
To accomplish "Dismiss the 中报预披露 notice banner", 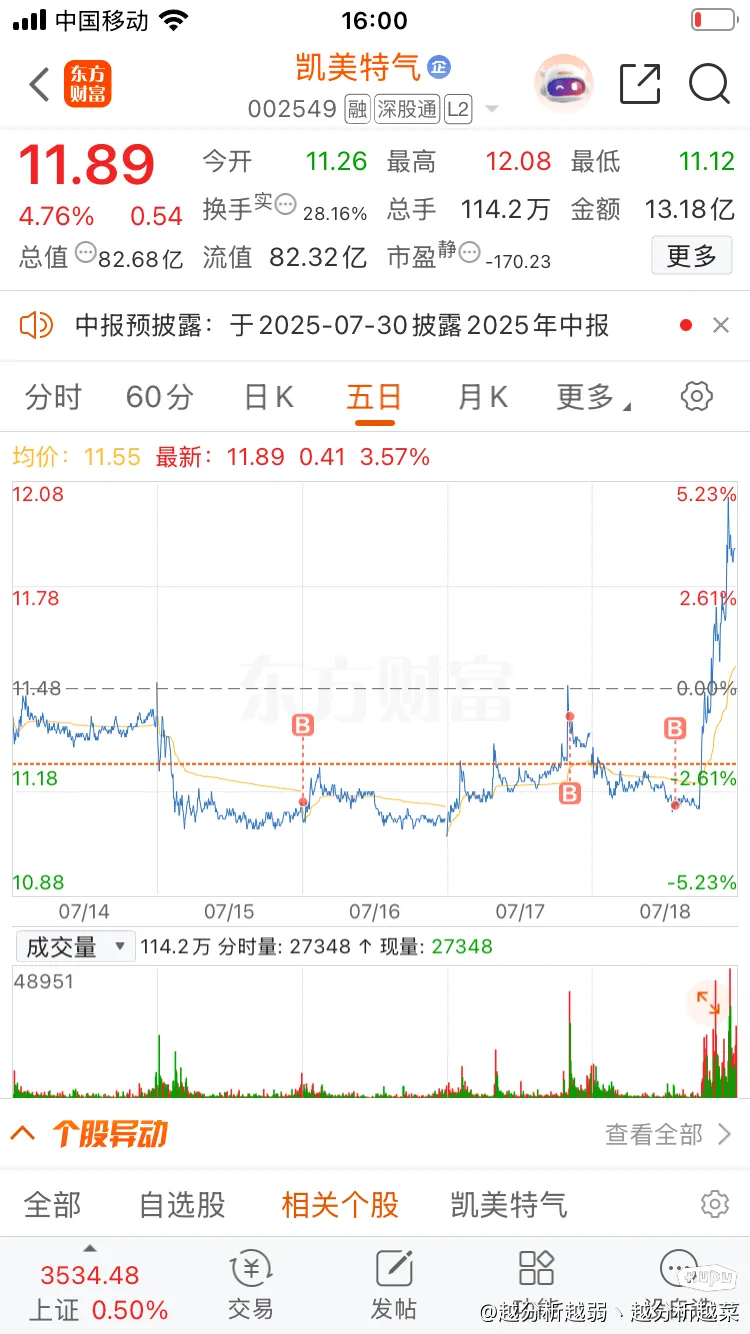I will (721, 325).
